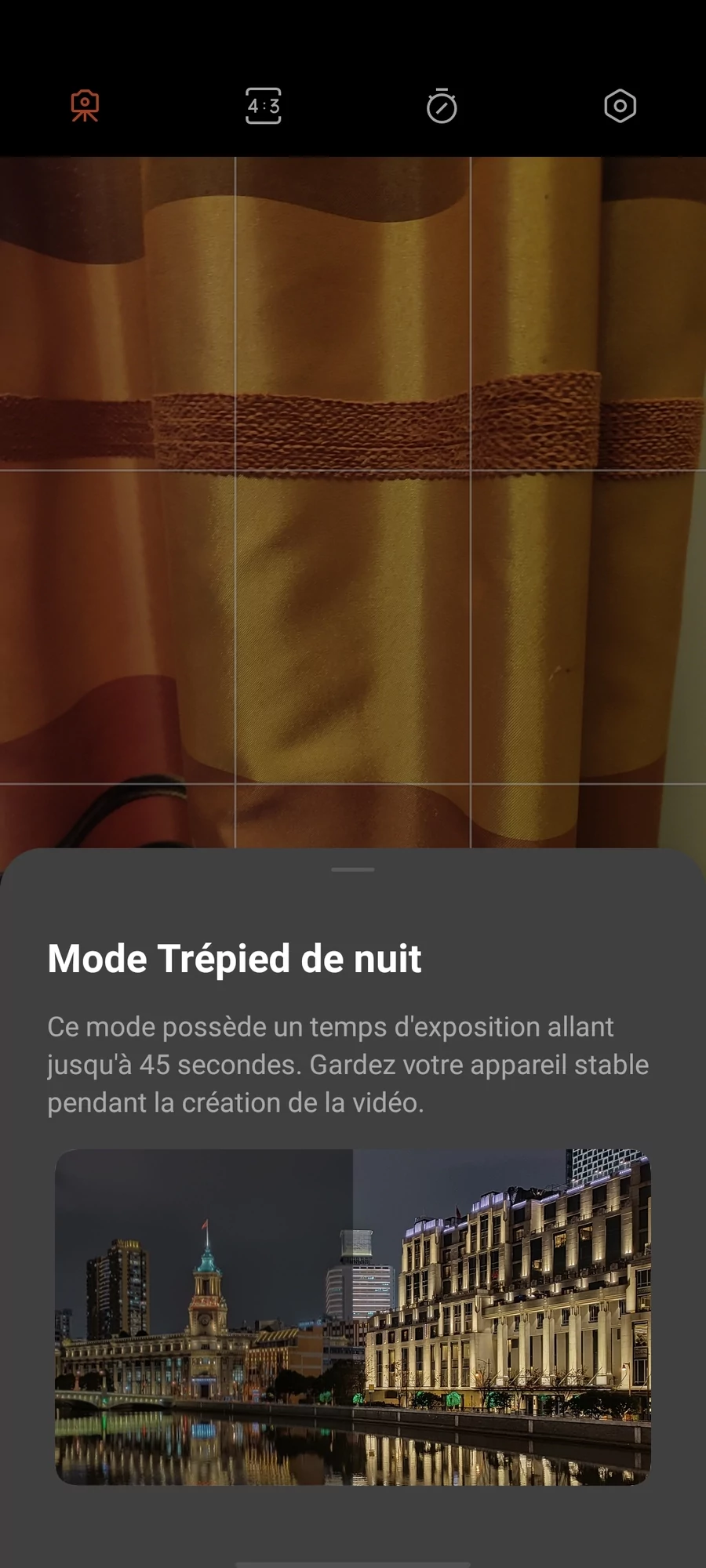Tap the info sheet's drag handle
Image resolution: width=706 pixels, height=1568 pixels.
(353, 869)
